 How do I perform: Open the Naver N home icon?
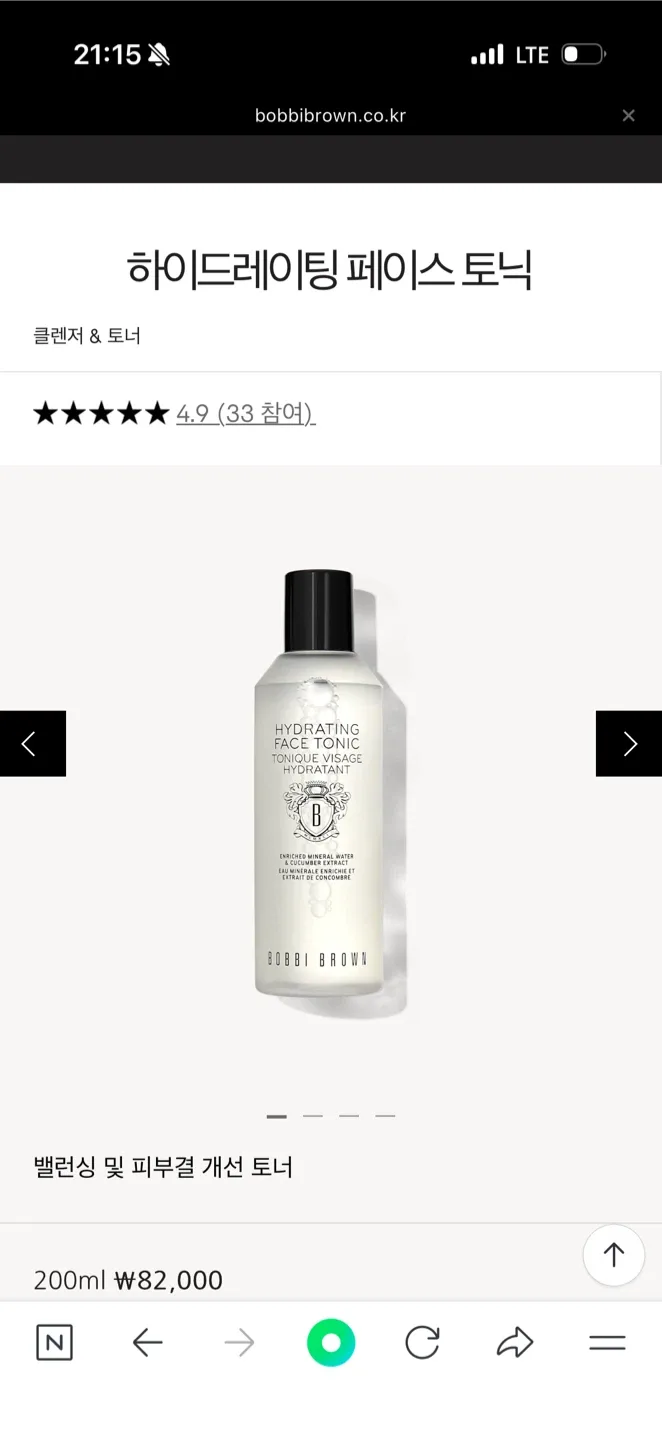54,1343
